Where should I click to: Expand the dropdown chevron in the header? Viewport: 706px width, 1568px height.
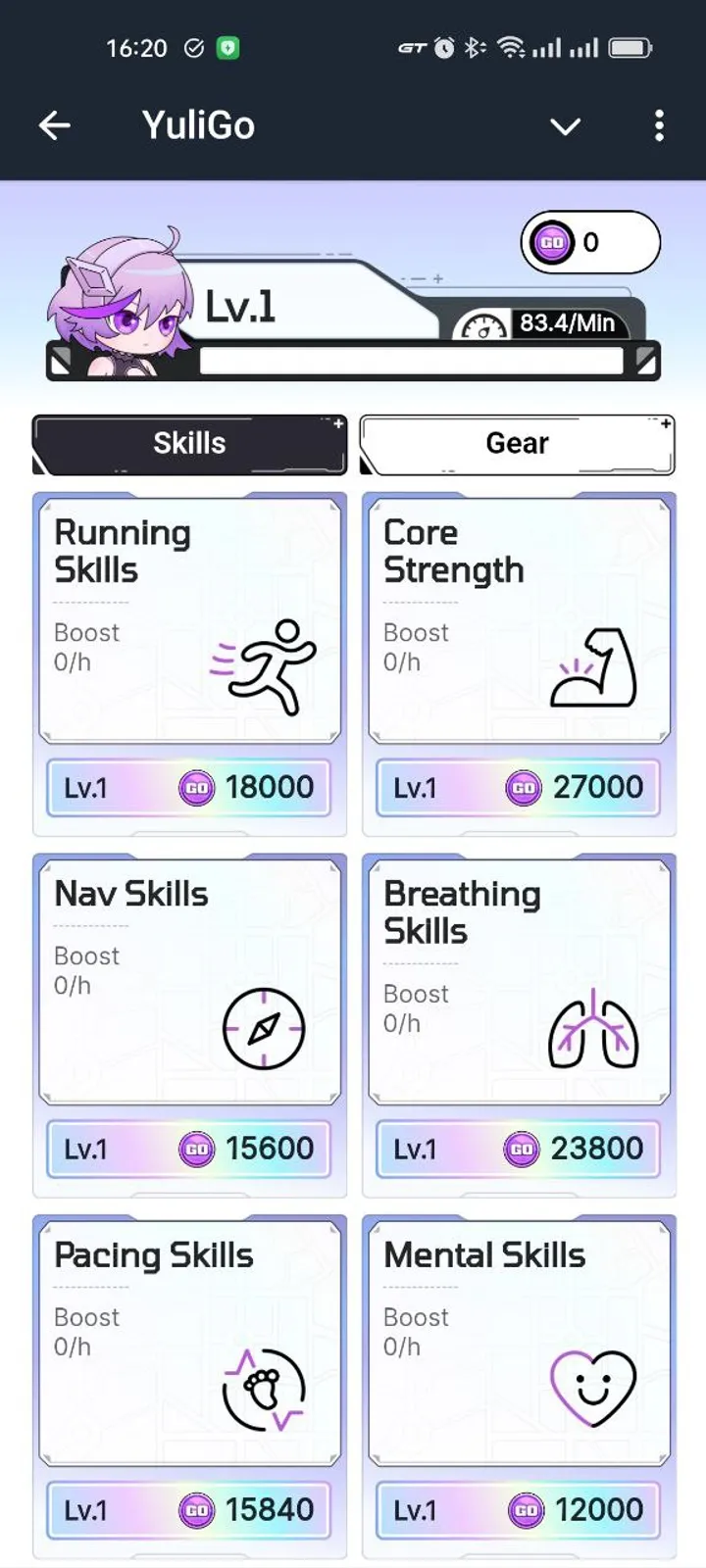click(565, 126)
